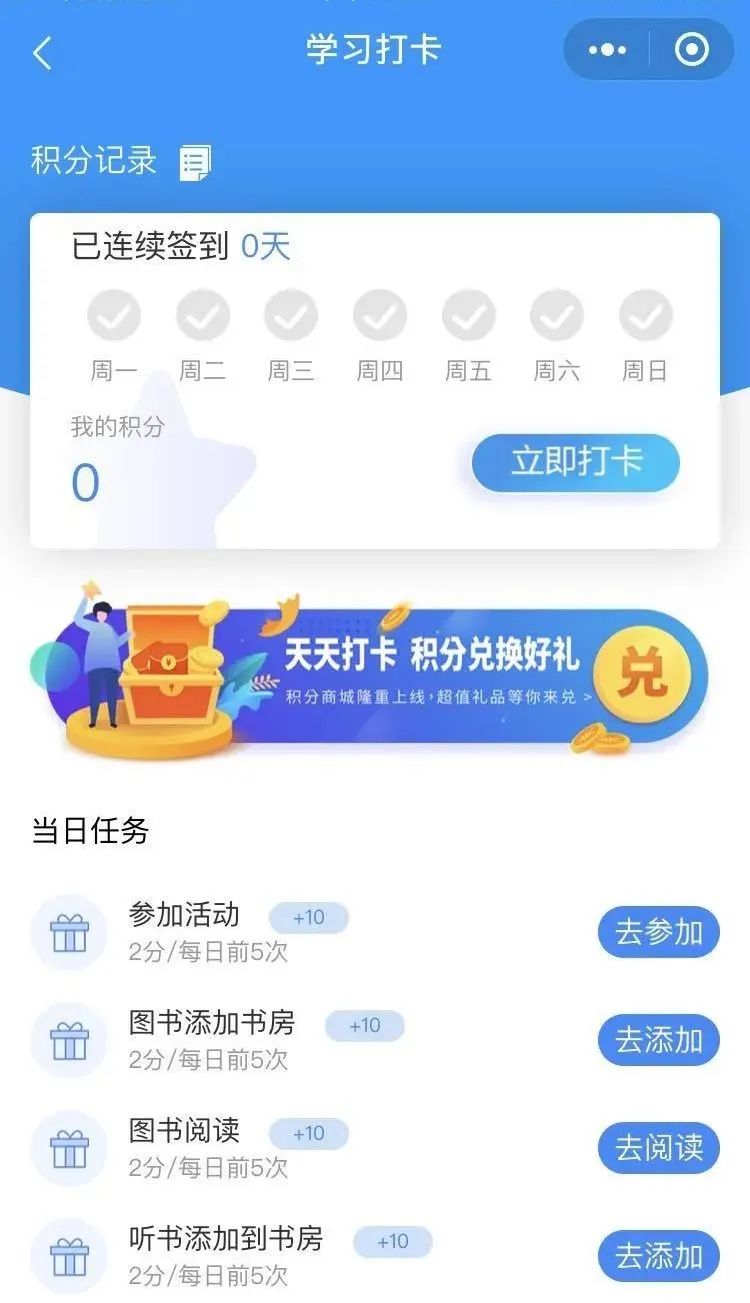The image size is (750, 1303).
Task: Open the mini program more options menu
Action: coord(607,50)
